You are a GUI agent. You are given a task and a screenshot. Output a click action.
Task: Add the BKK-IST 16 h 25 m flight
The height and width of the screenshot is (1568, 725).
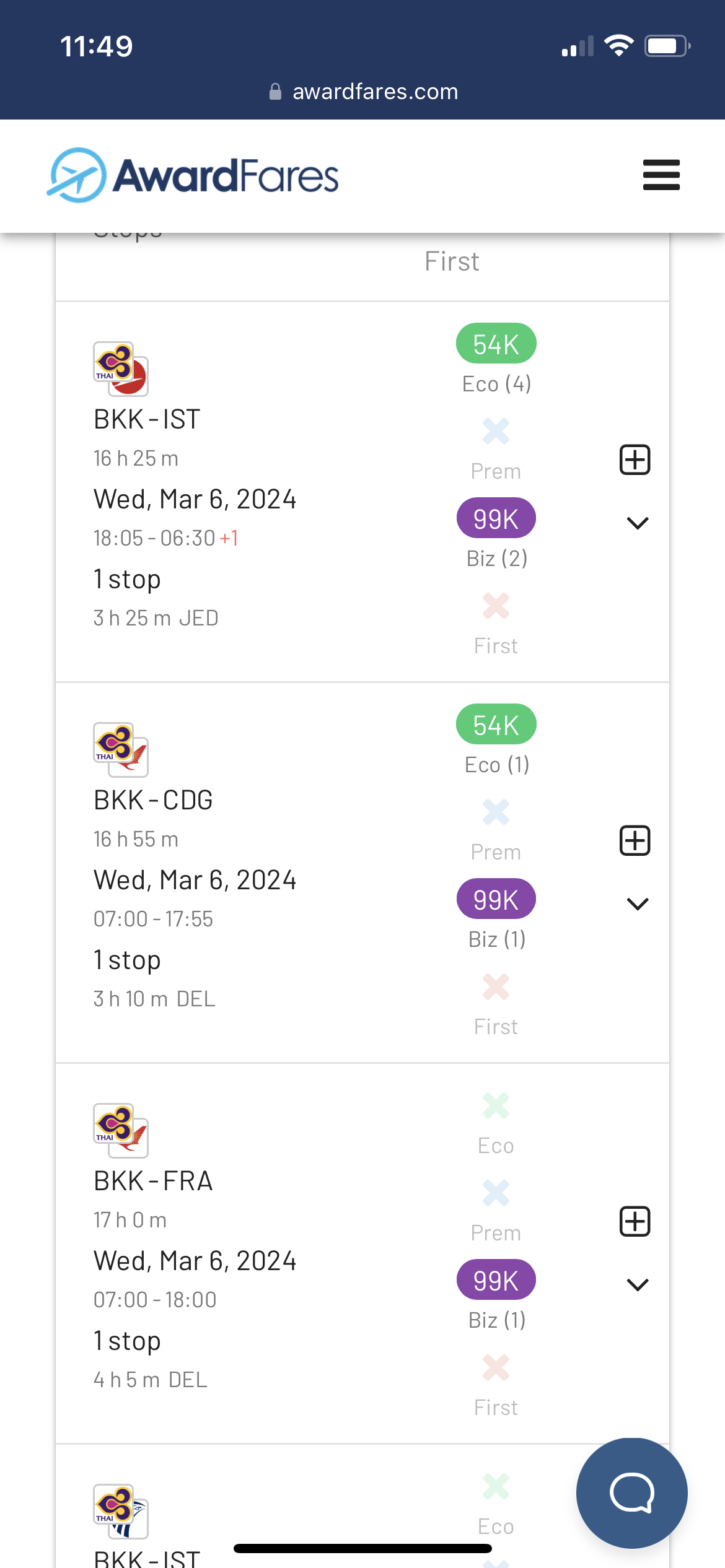635,460
